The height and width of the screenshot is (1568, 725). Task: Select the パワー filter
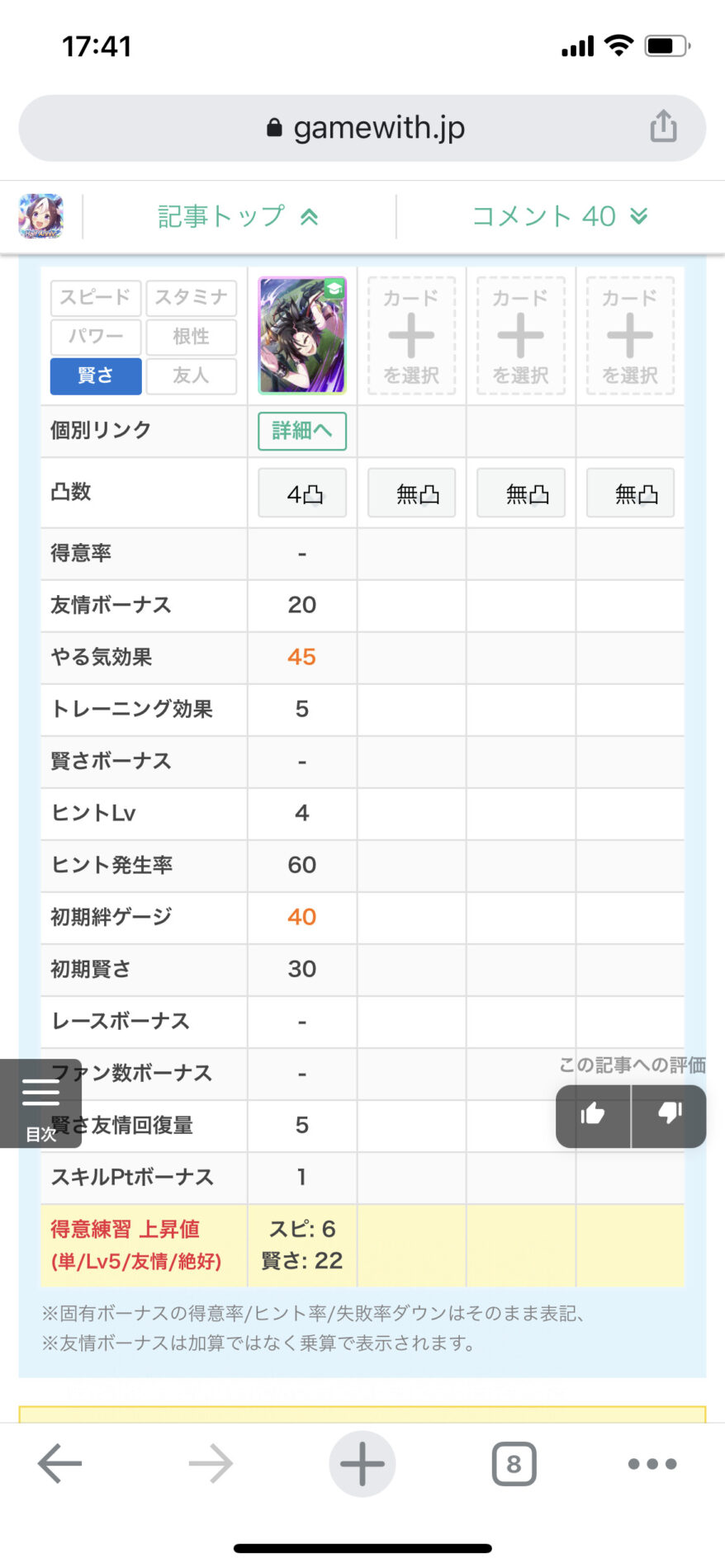click(x=96, y=337)
